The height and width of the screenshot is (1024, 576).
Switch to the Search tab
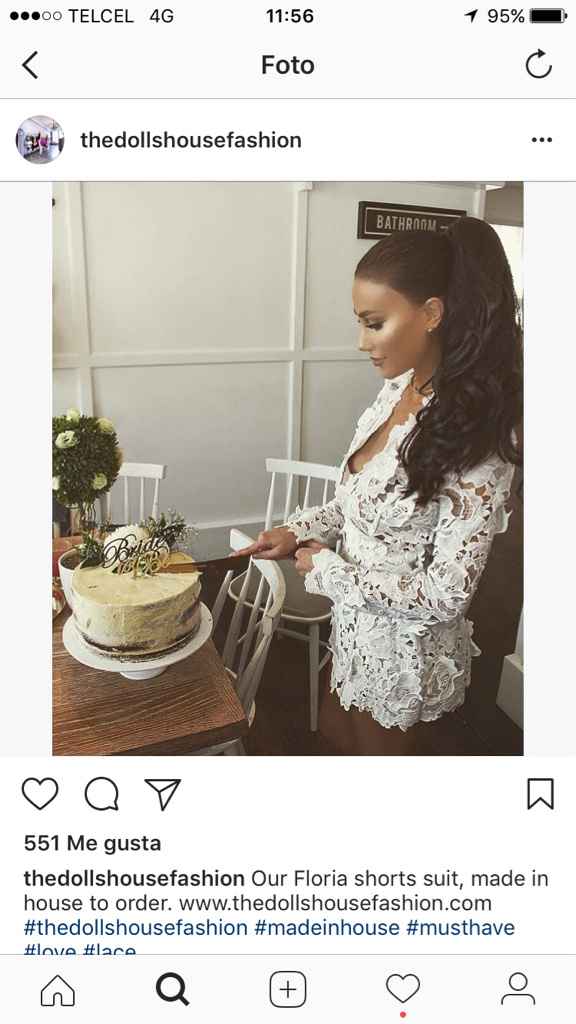point(172,990)
